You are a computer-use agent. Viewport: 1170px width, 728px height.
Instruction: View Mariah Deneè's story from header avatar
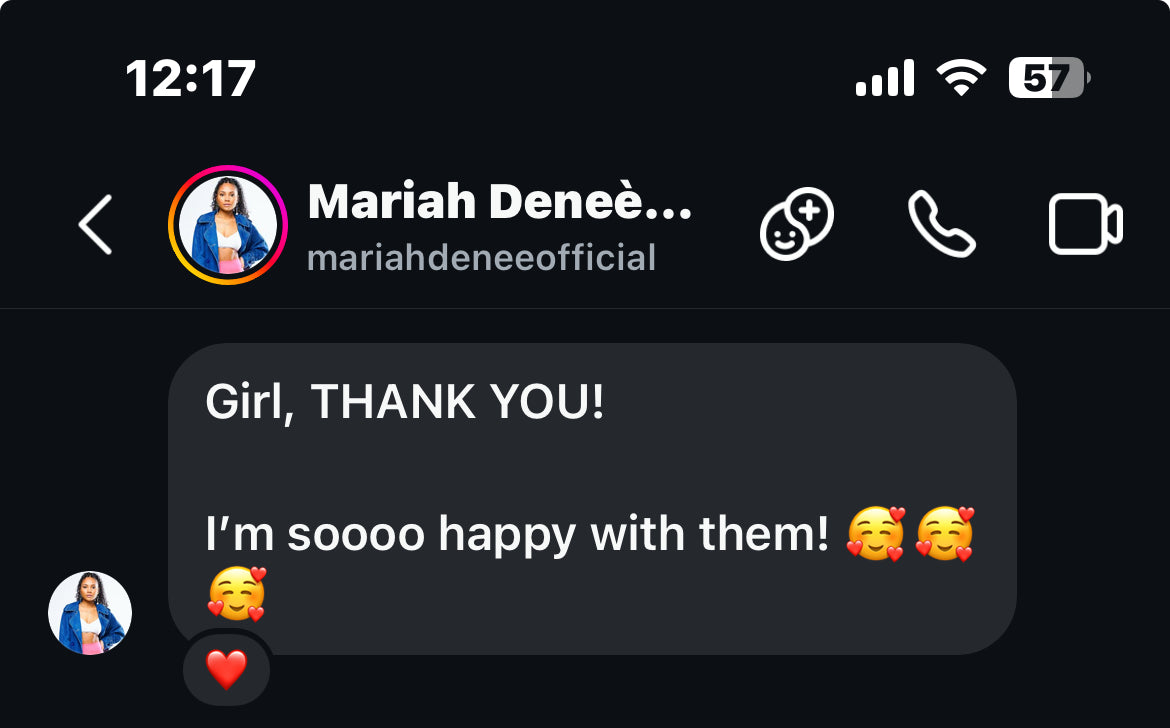coord(228,225)
